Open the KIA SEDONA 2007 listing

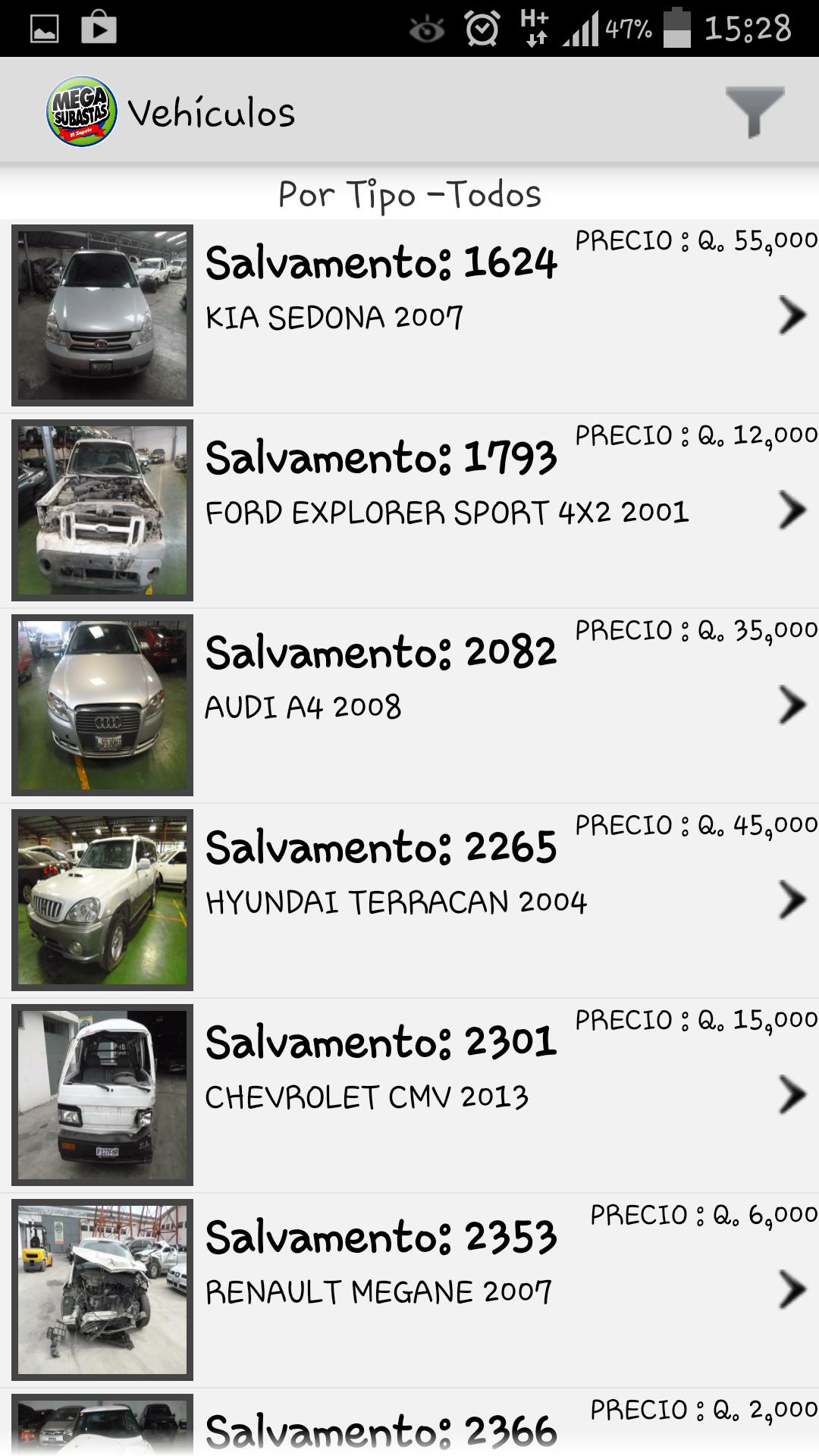pyautogui.click(x=409, y=315)
